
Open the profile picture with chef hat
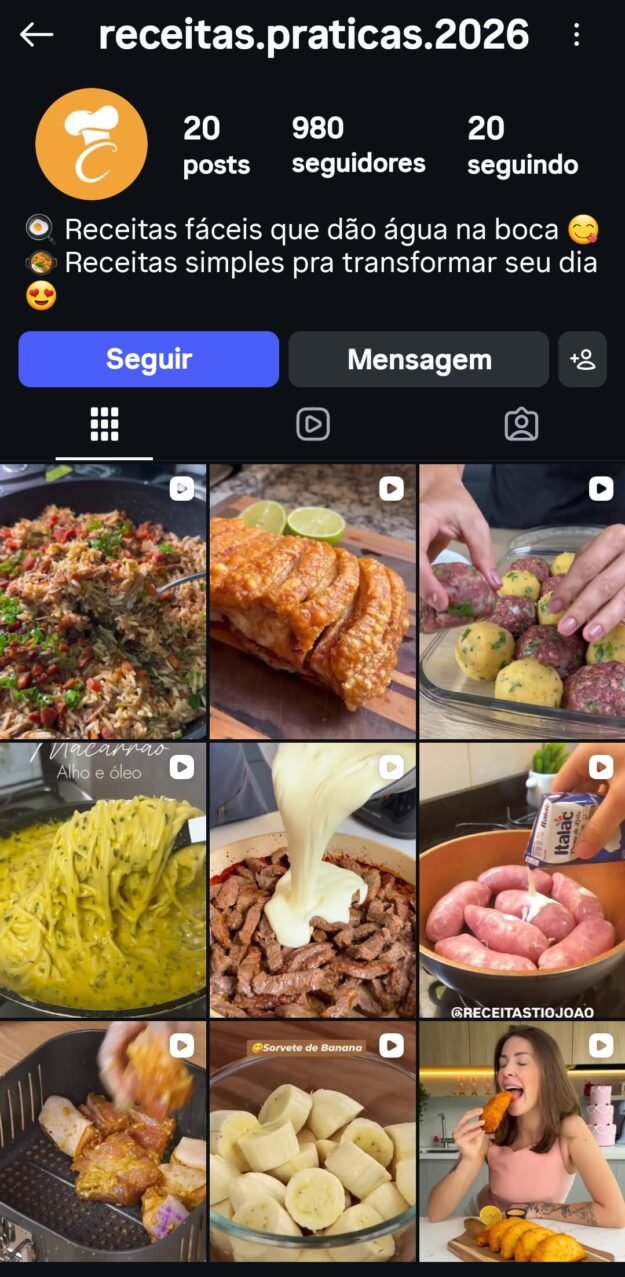pyautogui.click(x=91, y=144)
